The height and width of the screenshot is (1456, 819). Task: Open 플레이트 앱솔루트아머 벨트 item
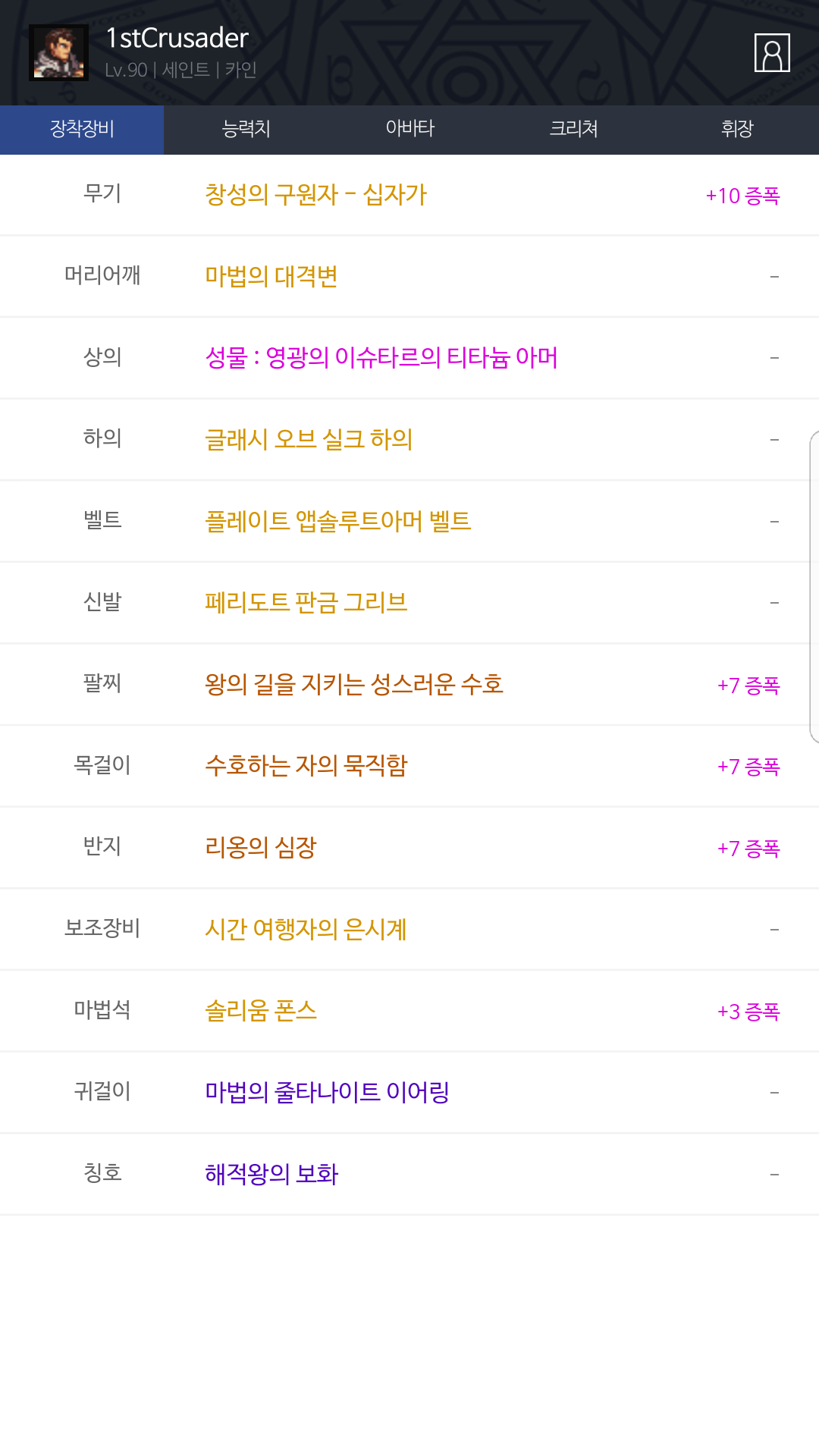409,522
